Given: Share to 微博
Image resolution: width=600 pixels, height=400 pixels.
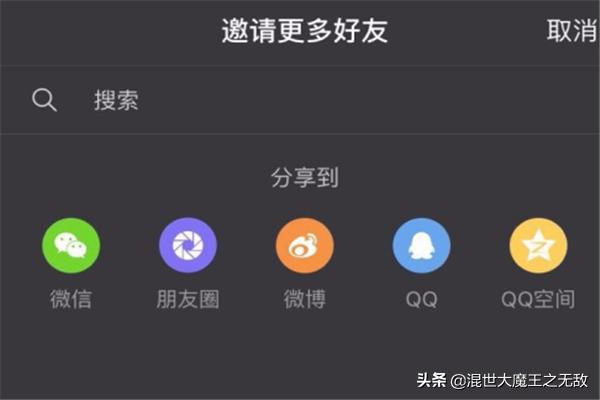Looking at the screenshot, I should pyautogui.click(x=305, y=246).
